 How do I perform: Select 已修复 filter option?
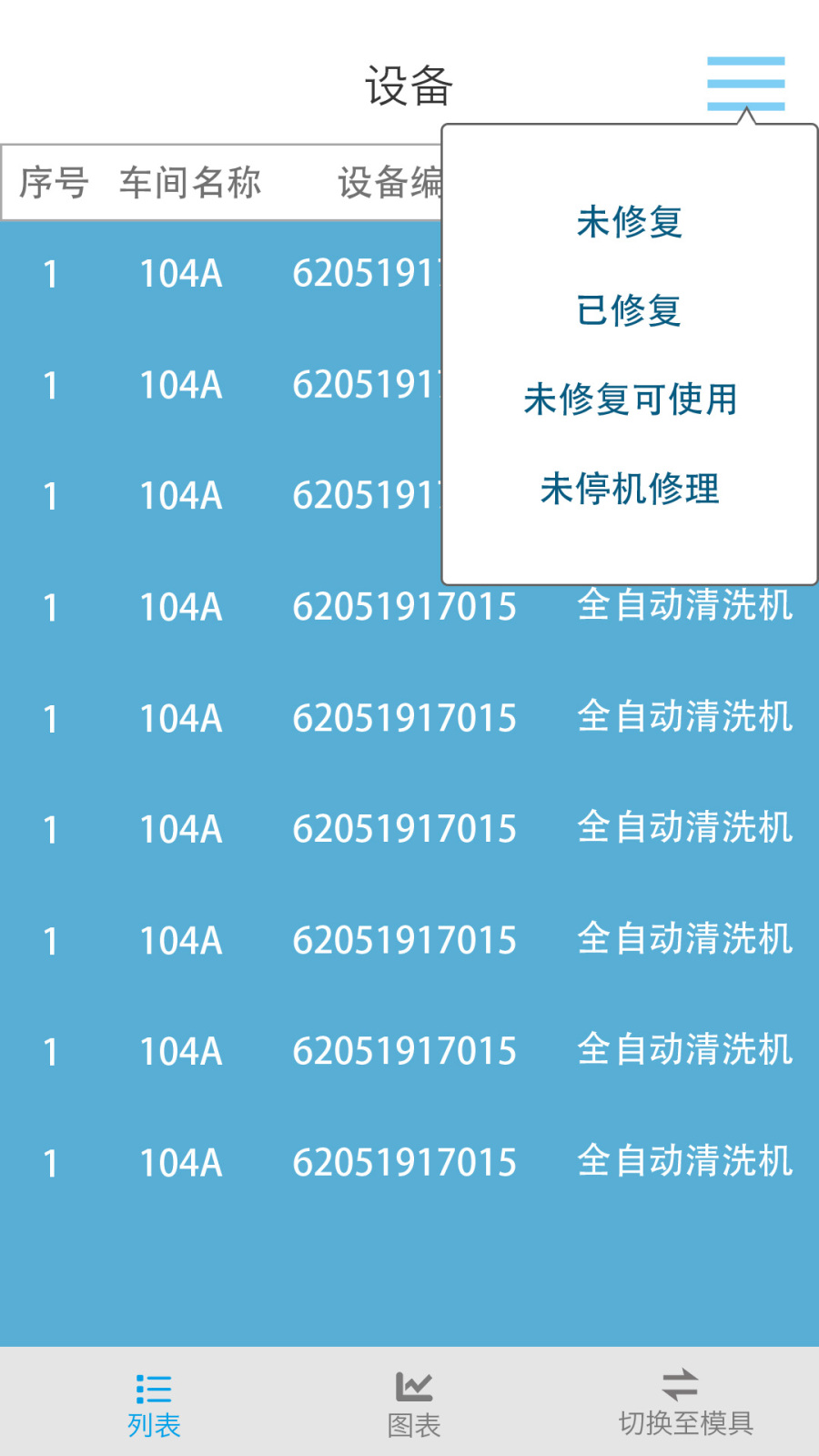point(630,310)
